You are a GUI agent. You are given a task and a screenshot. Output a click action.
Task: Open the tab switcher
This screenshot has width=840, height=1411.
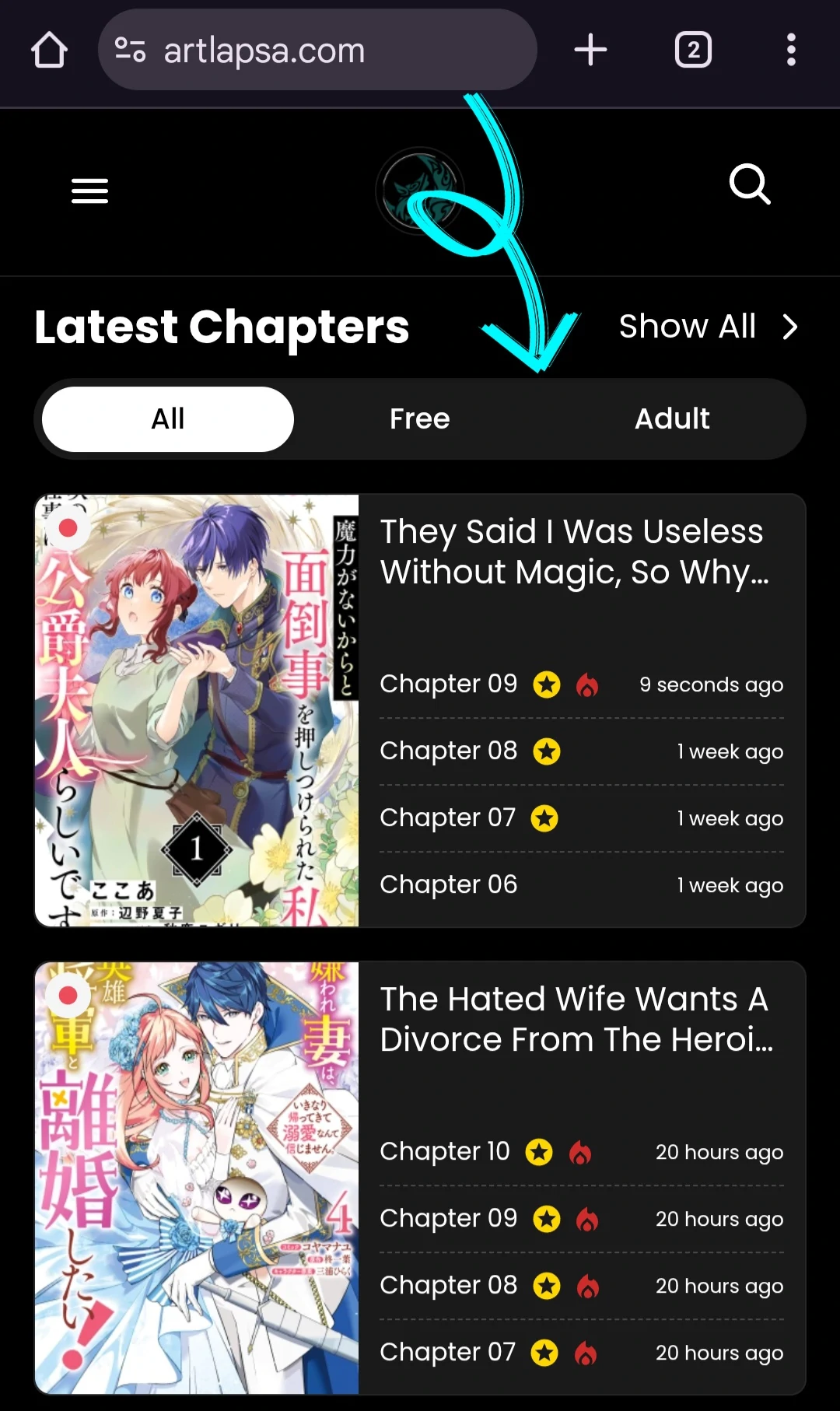693,51
